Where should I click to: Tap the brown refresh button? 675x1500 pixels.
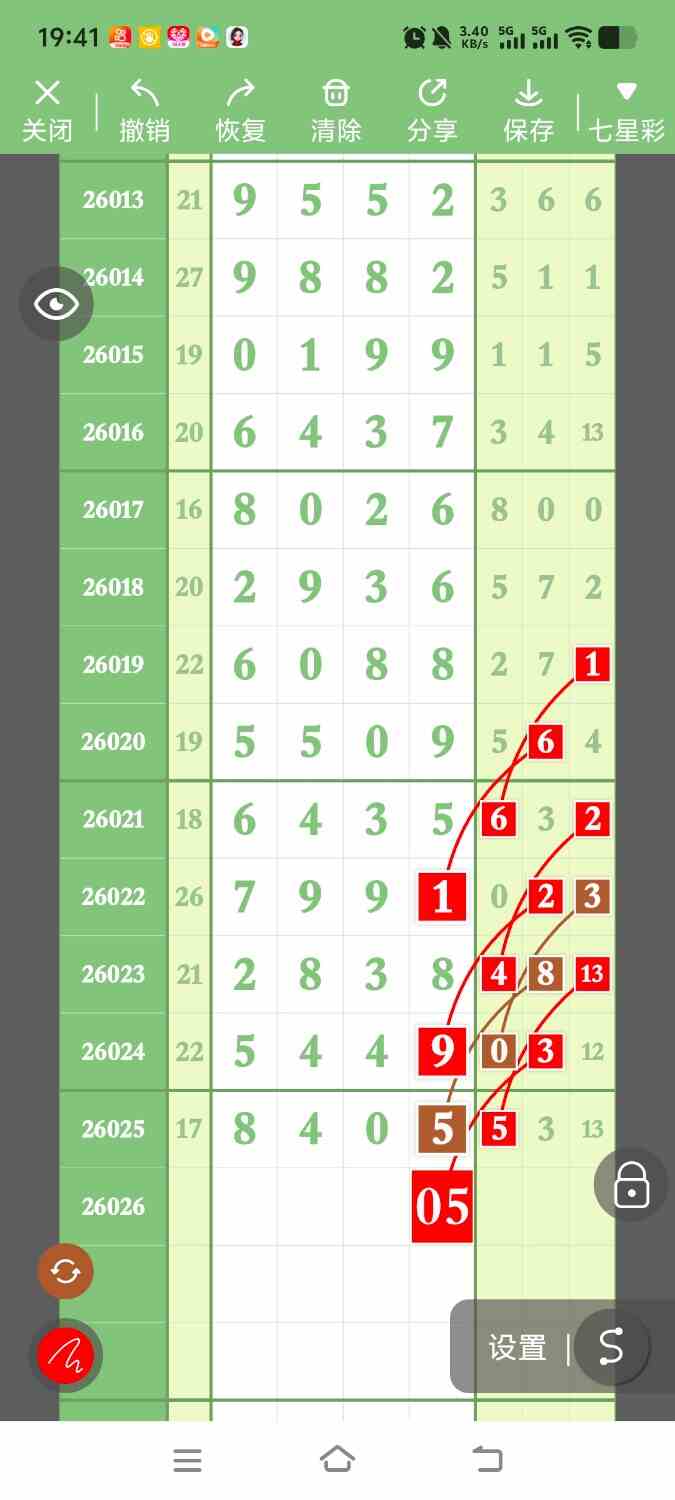[66, 1272]
